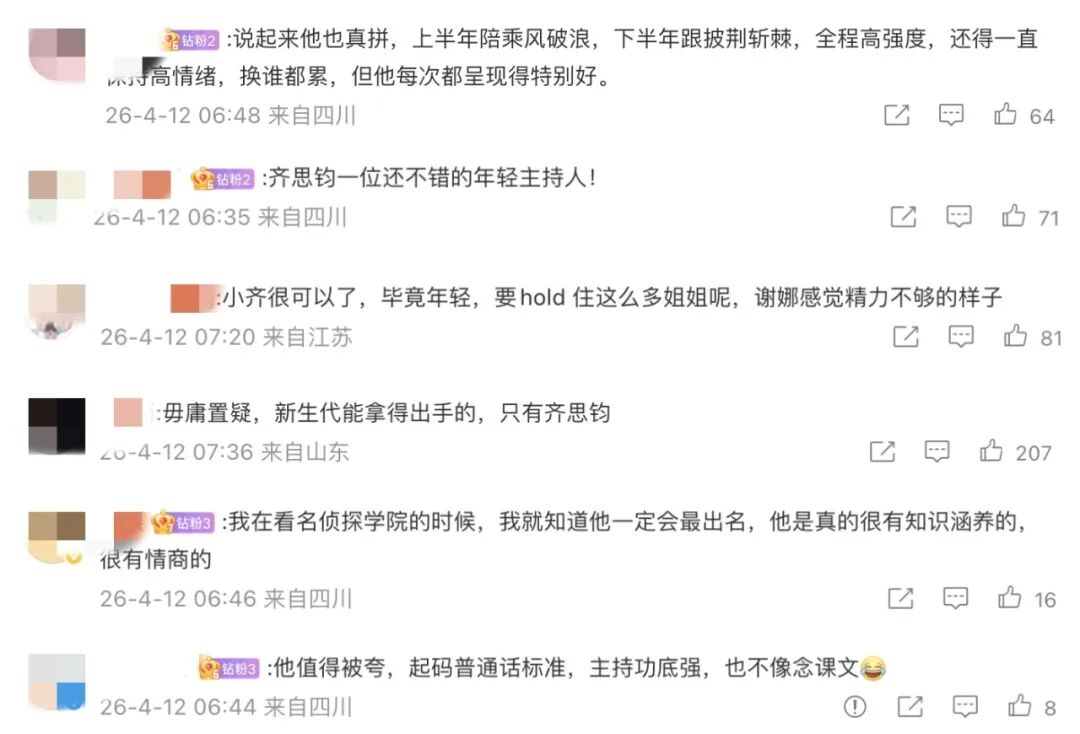Reply to the 年轻主持人 comment
The height and width of the screenshot is (734, 1080).
(x=958, y=216)
